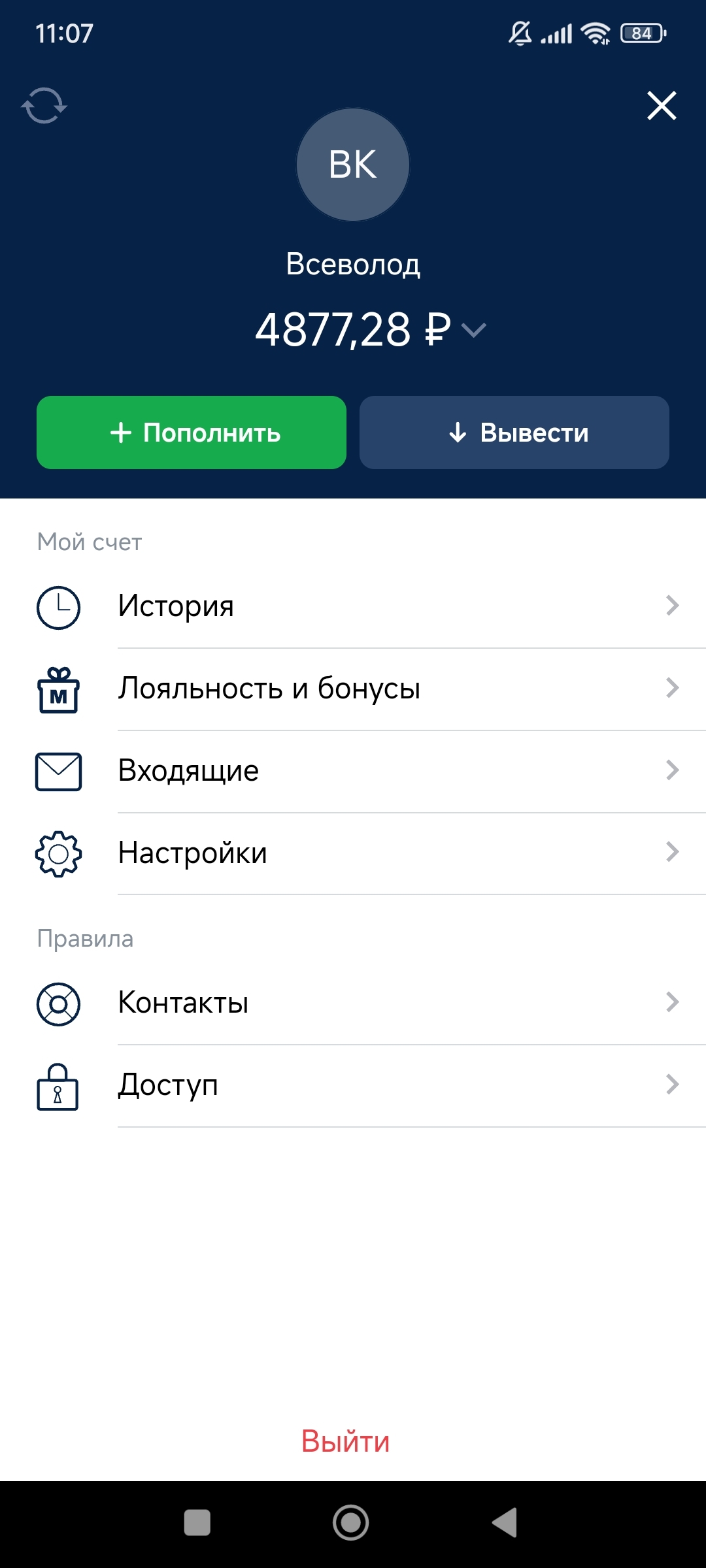Go back using the system navigation button
Viewport: 706px width, 1568px height.
click(x=505, y=1523)
